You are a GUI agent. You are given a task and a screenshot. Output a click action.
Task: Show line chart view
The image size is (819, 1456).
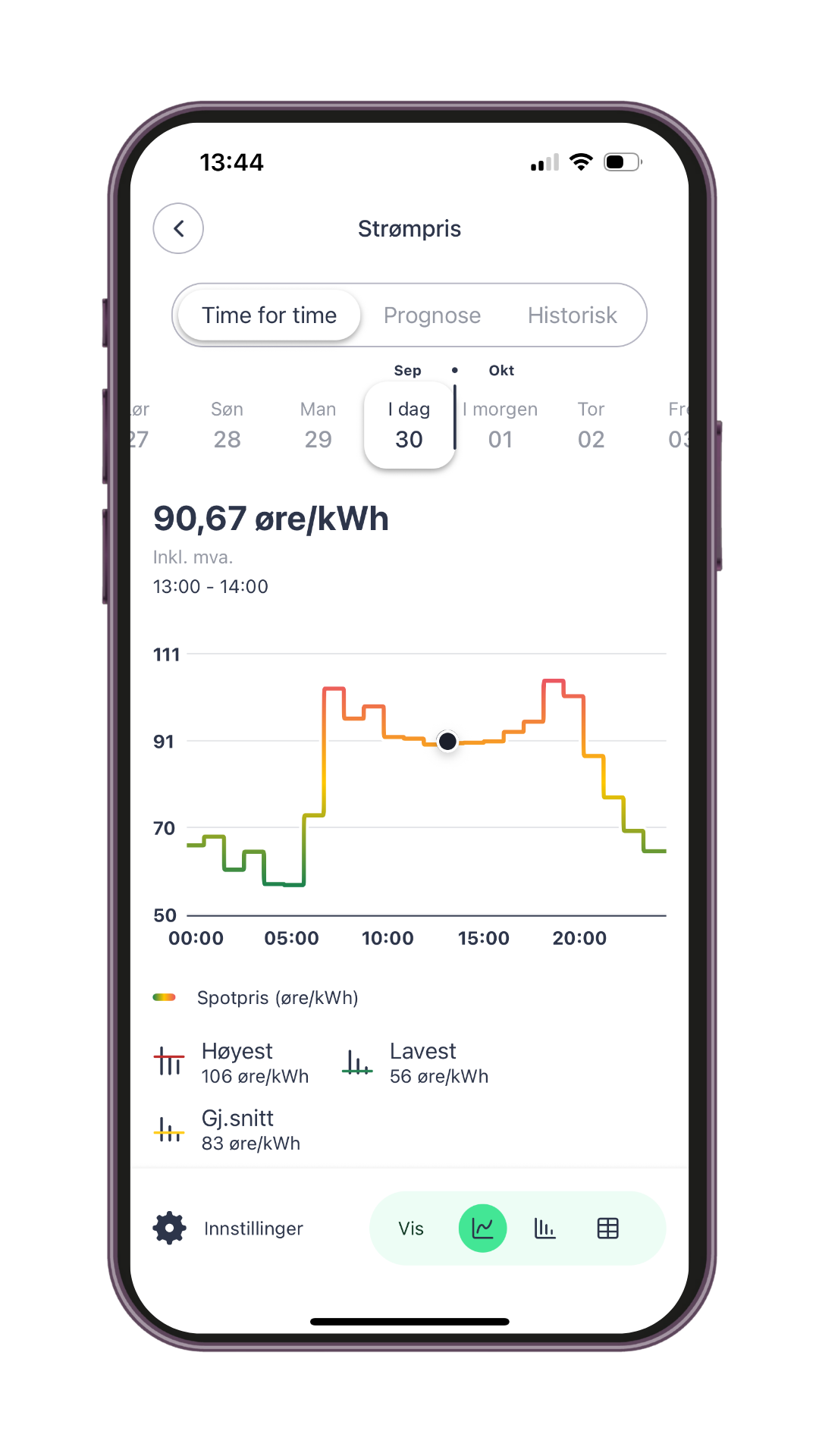[x=482, y=1228]
